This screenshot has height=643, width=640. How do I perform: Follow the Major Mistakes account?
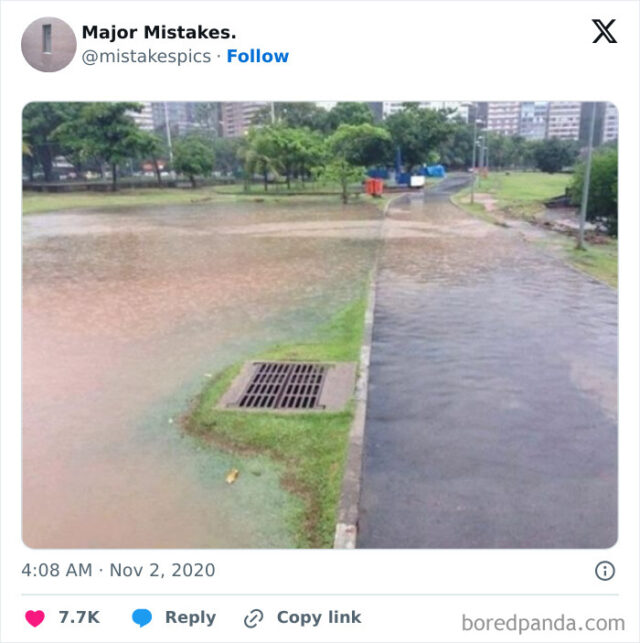257,56
